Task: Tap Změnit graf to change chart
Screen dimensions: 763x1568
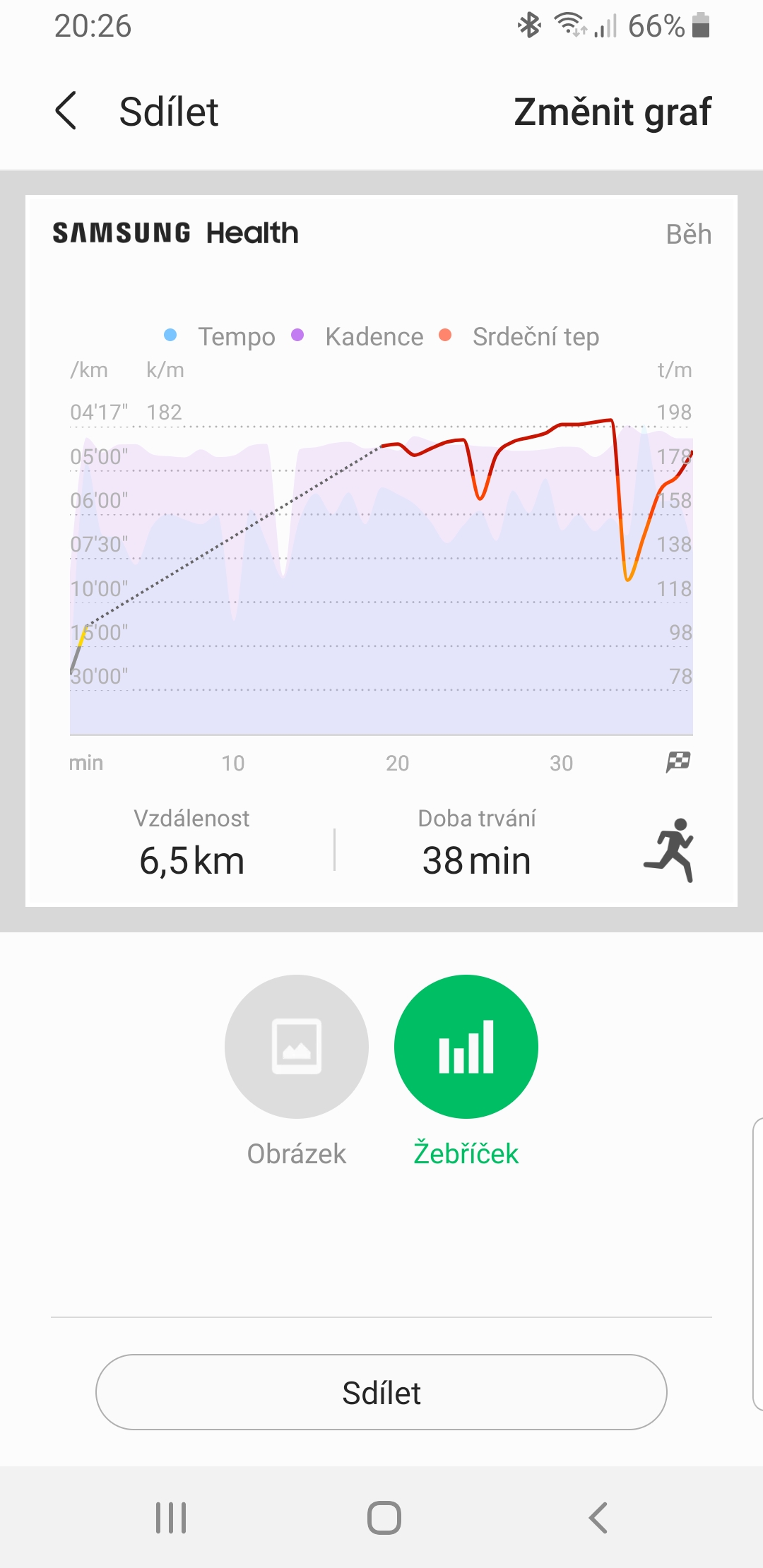Action: tap(613, 112)
